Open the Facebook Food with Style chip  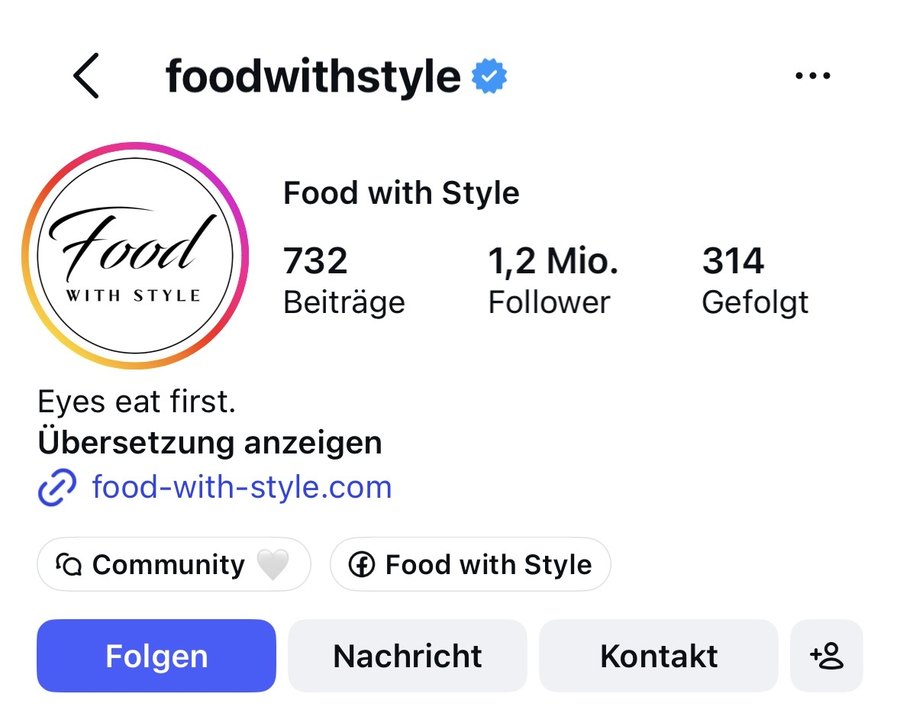(x=470, y=564)
